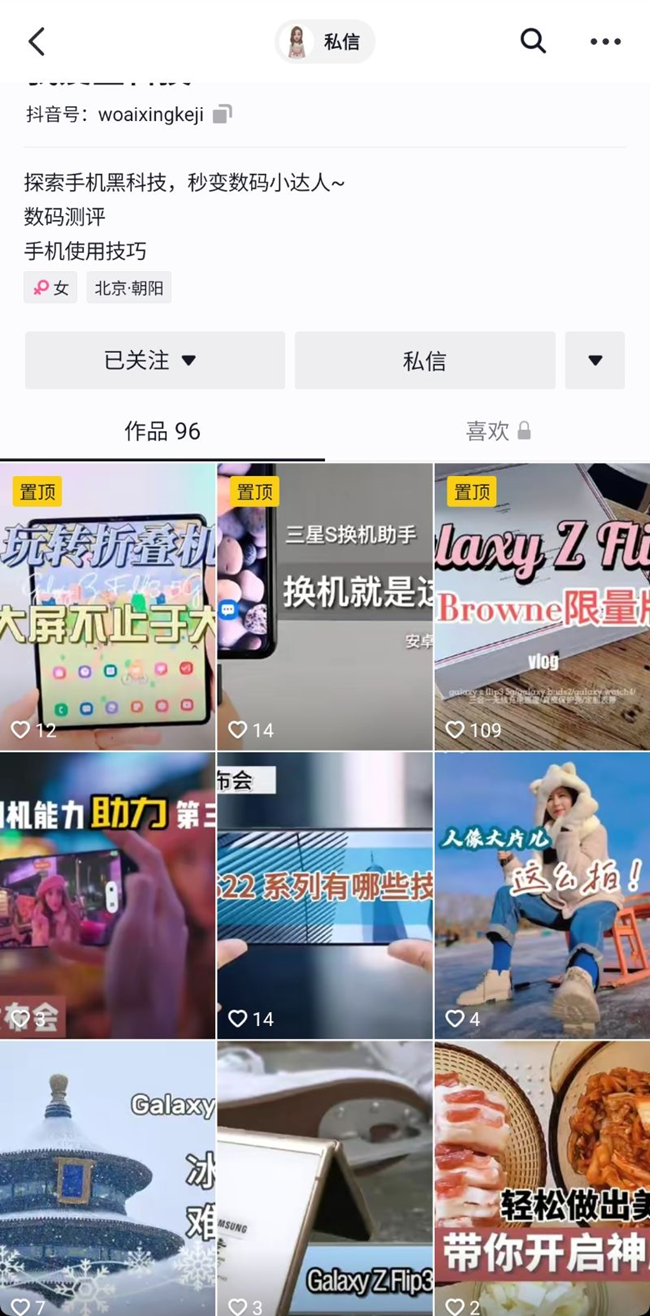Open pinned video 玩转折叠机
Screen dimensions: 650x1316
point(107,606)
